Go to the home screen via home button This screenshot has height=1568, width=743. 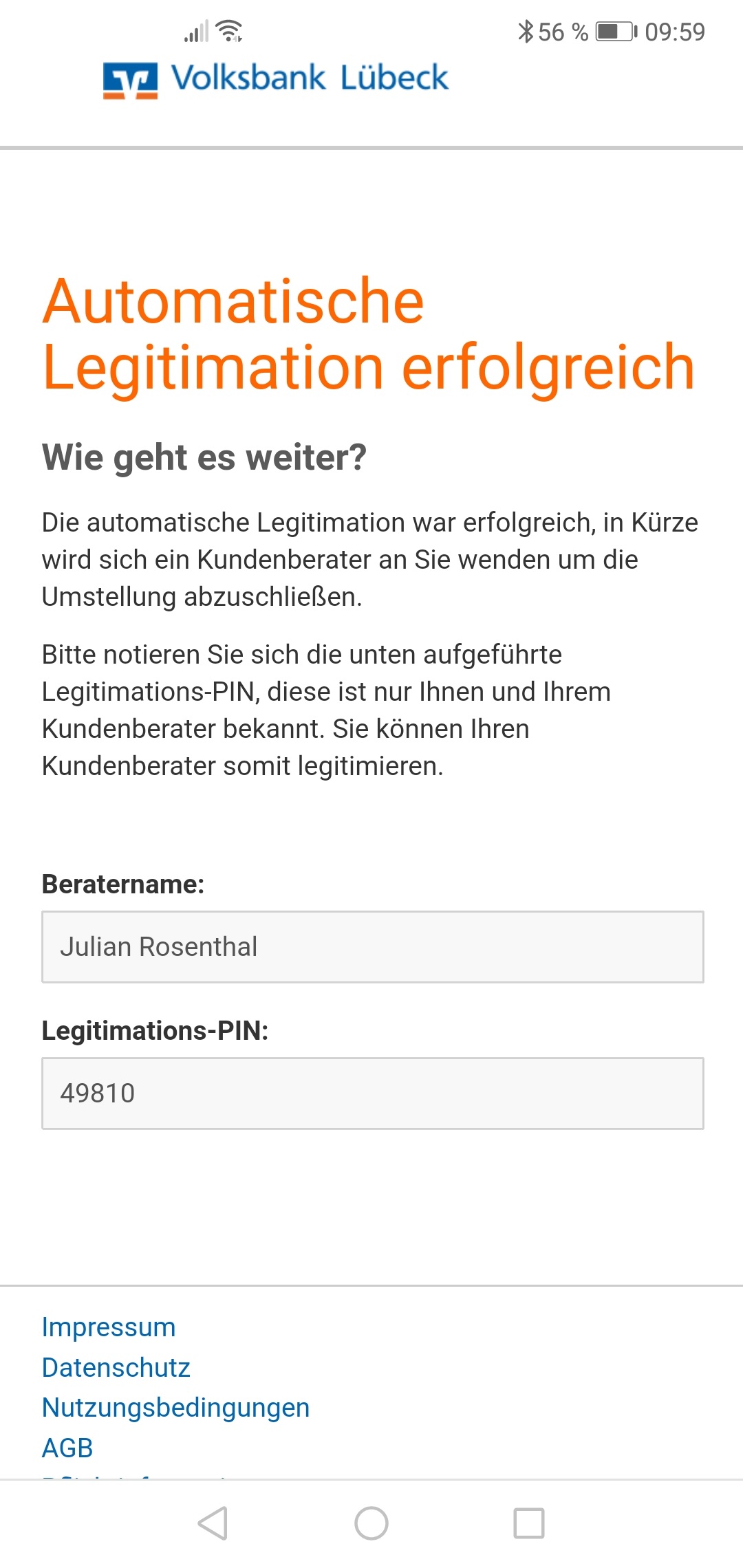click(x=371, y=1523)
